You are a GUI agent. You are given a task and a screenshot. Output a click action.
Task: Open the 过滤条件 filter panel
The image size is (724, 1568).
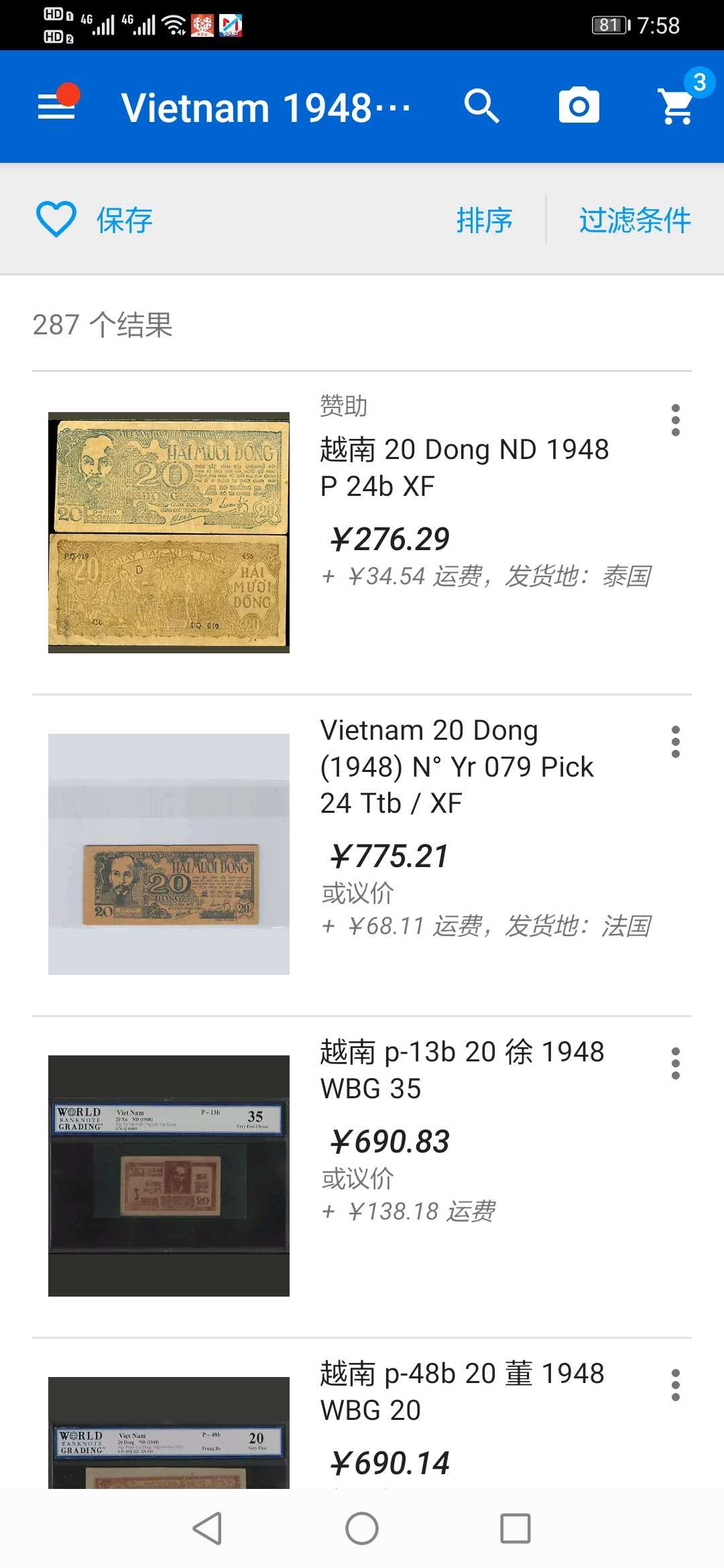634,220
